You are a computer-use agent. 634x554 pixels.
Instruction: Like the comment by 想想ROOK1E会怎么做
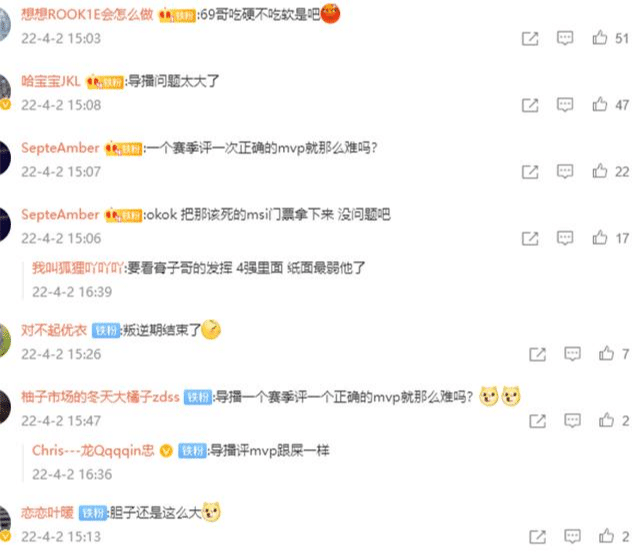click(600, 38)
